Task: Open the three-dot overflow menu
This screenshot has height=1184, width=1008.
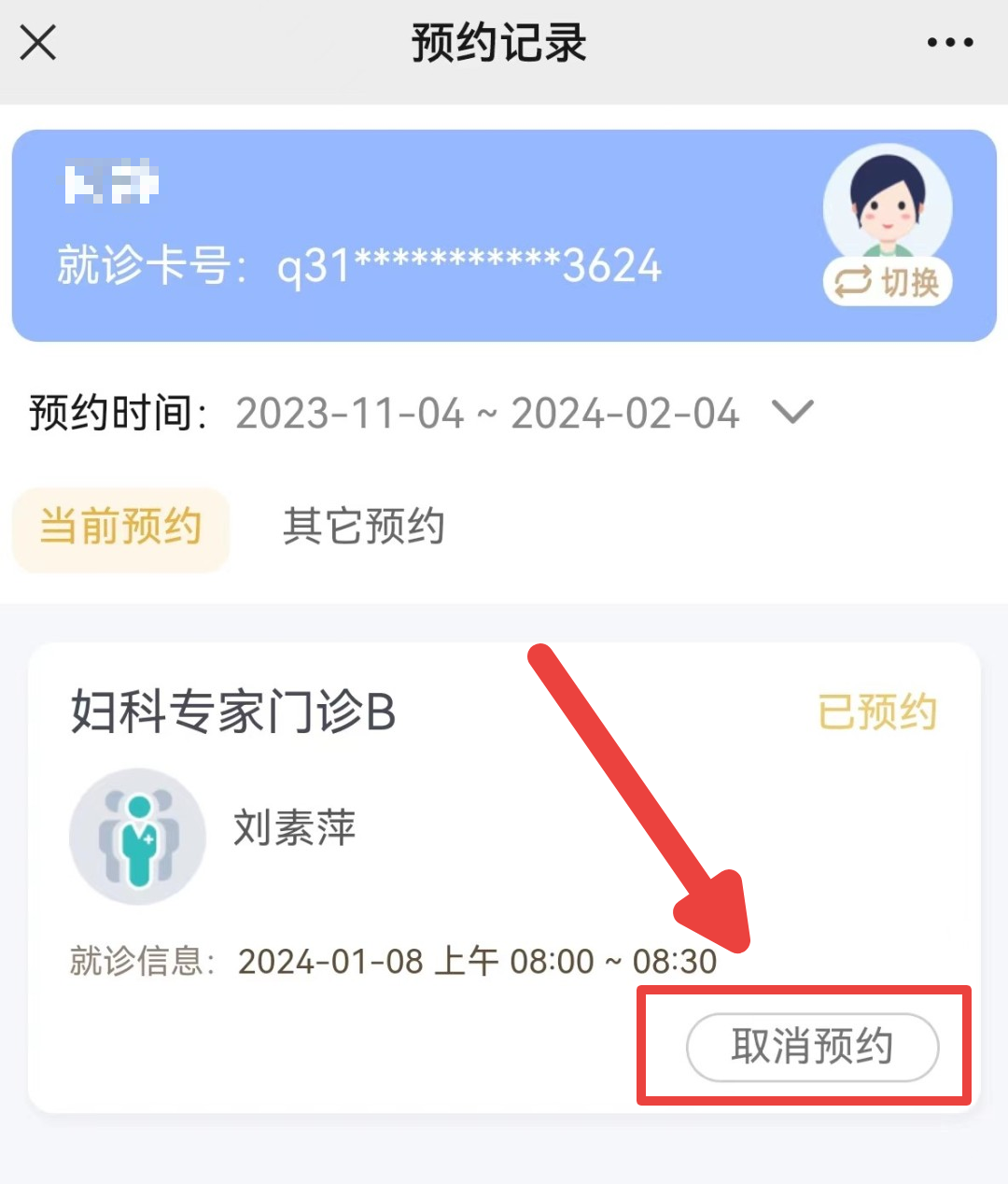Action: pyautogui.click(x=949, y=43)
